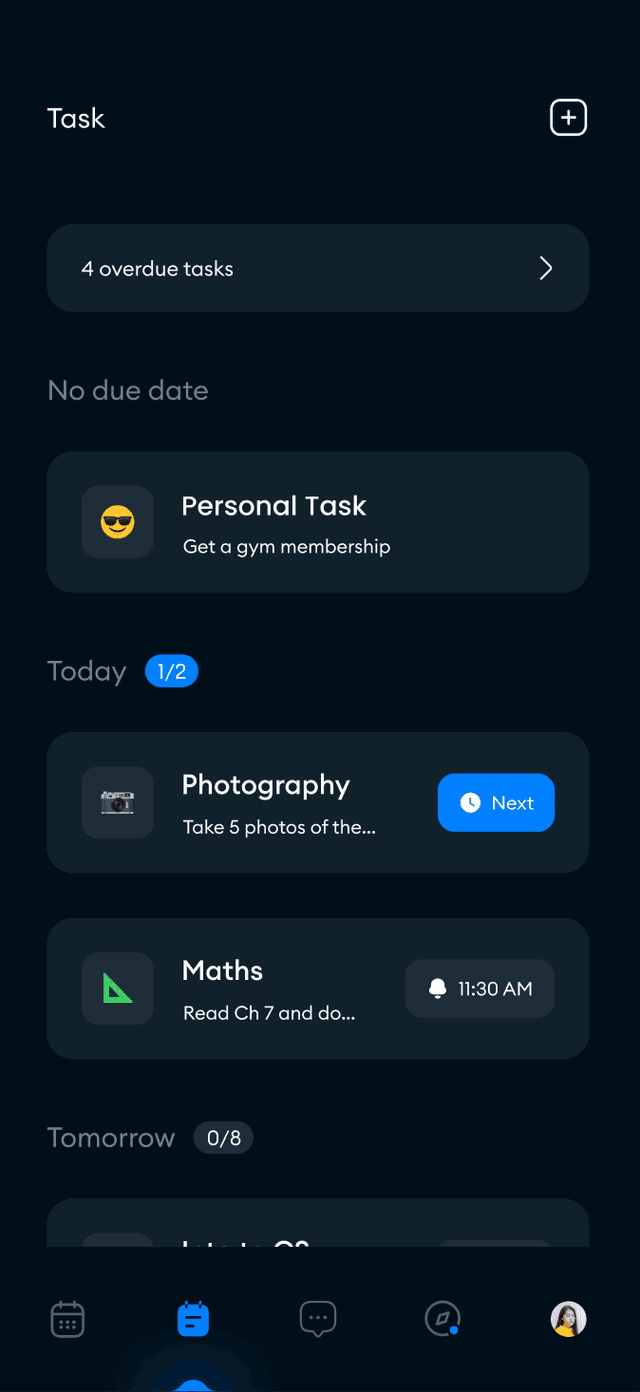Open the compass explore tab

pos(442,1319)
